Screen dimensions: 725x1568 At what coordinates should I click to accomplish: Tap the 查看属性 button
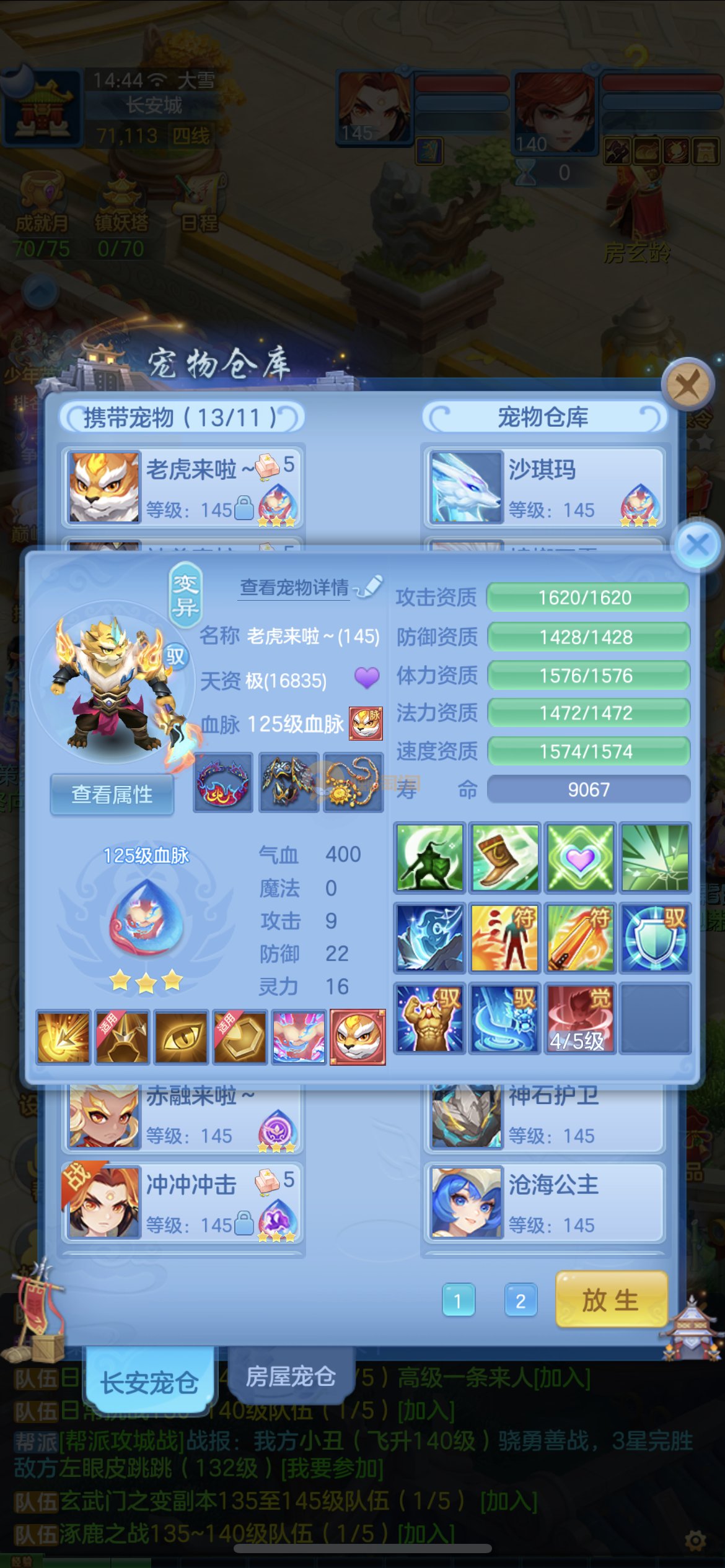coord(112,795)
